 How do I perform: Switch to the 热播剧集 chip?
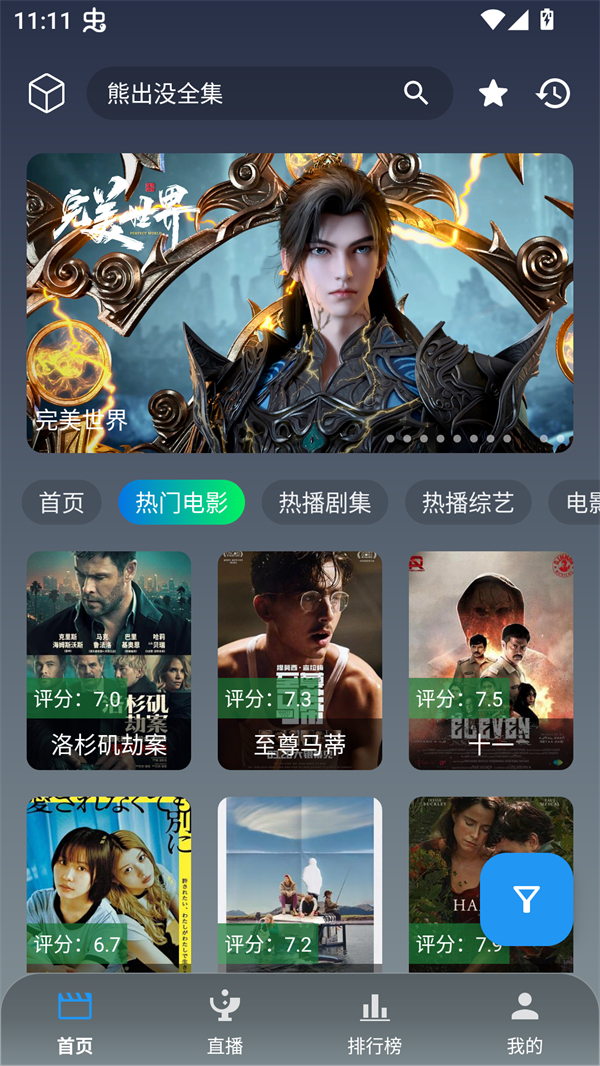(x=325, y=502)
